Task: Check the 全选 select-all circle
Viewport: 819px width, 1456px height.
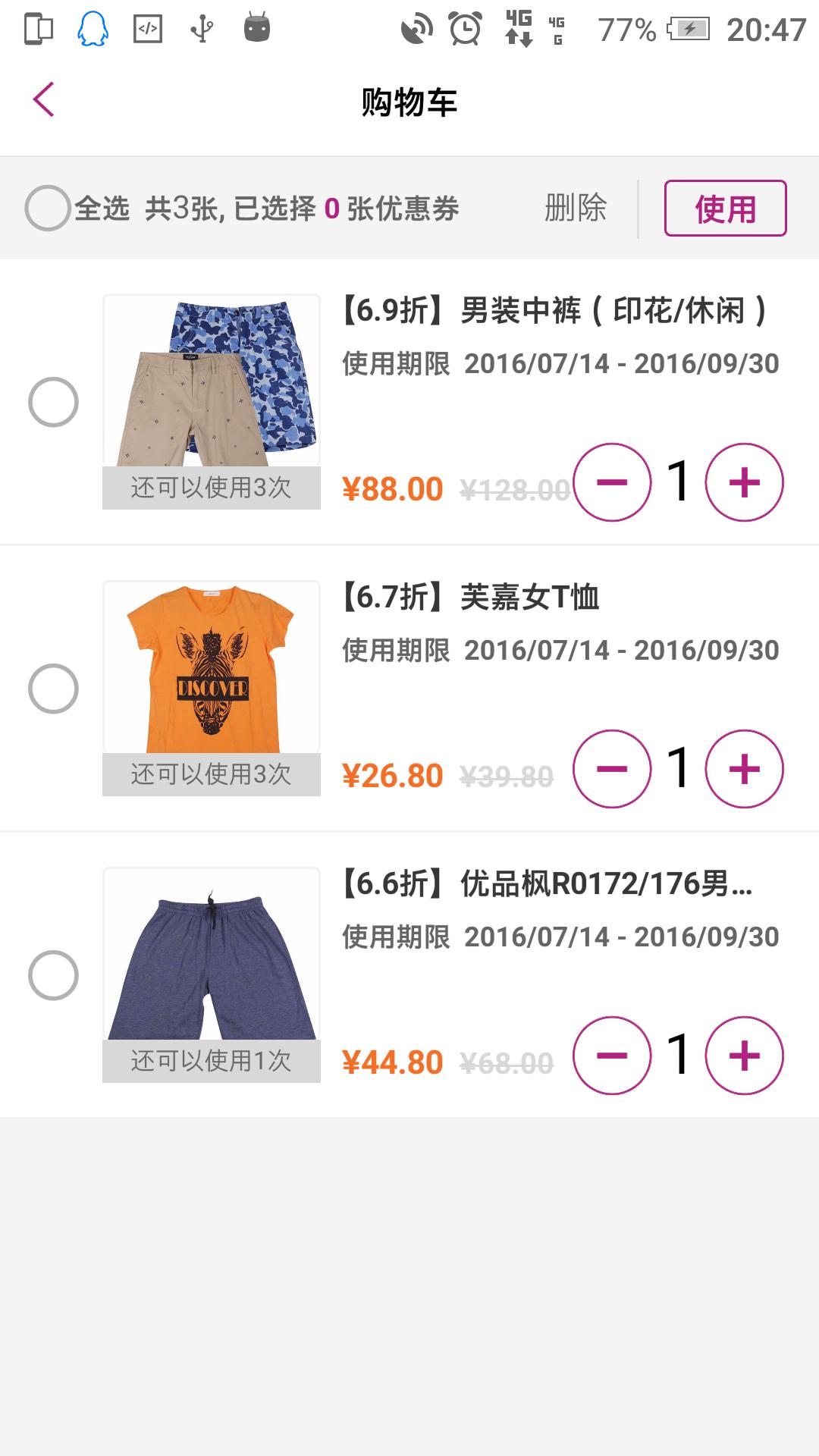Action: coord(48,208)
